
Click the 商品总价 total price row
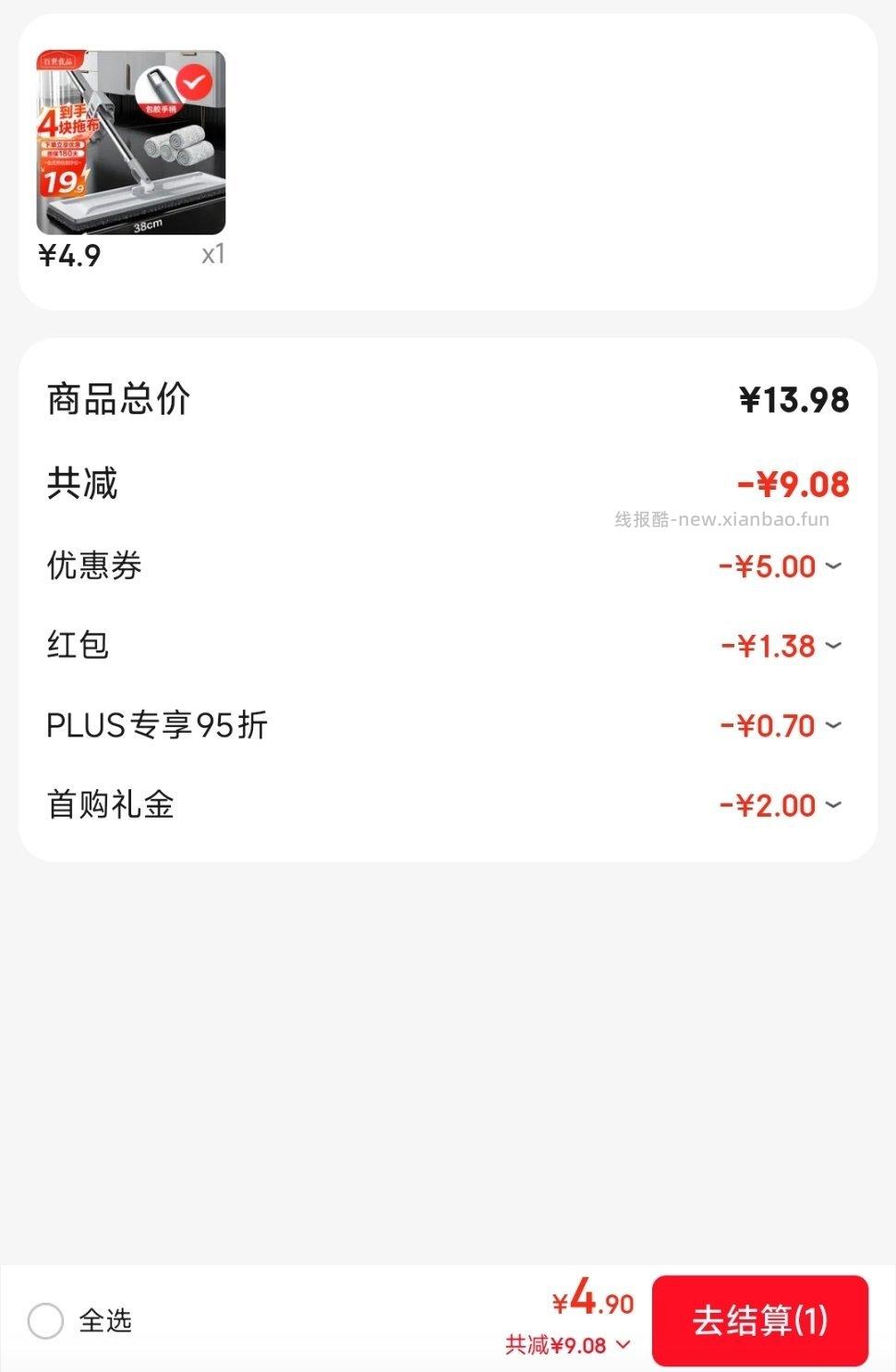click(115, 401)
